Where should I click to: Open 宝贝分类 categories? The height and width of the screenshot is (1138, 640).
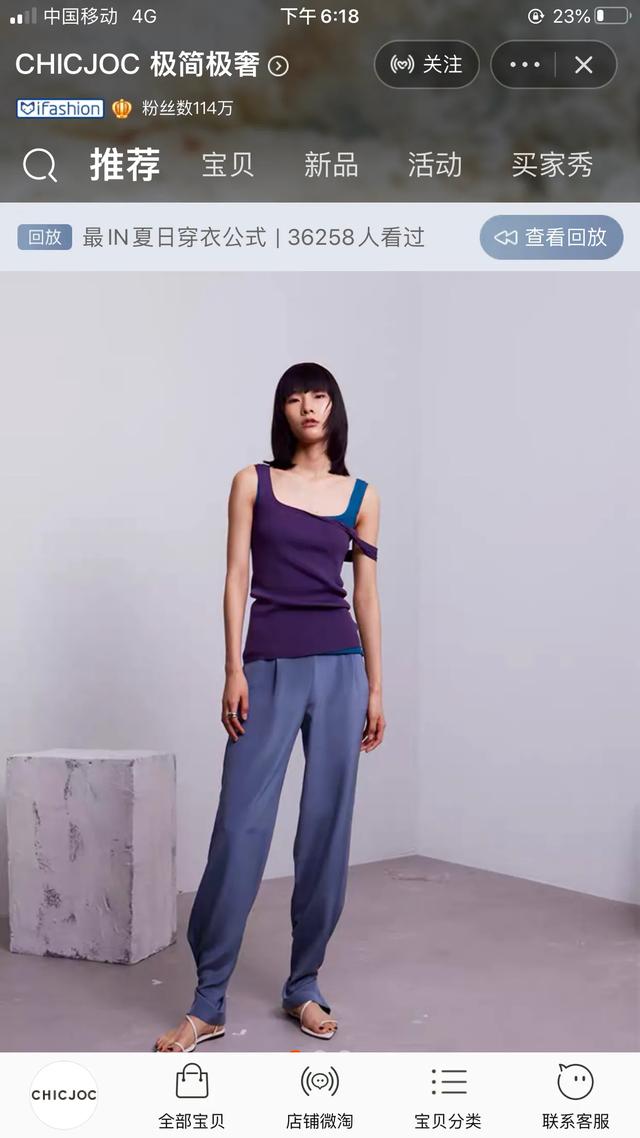(448, 1095)
